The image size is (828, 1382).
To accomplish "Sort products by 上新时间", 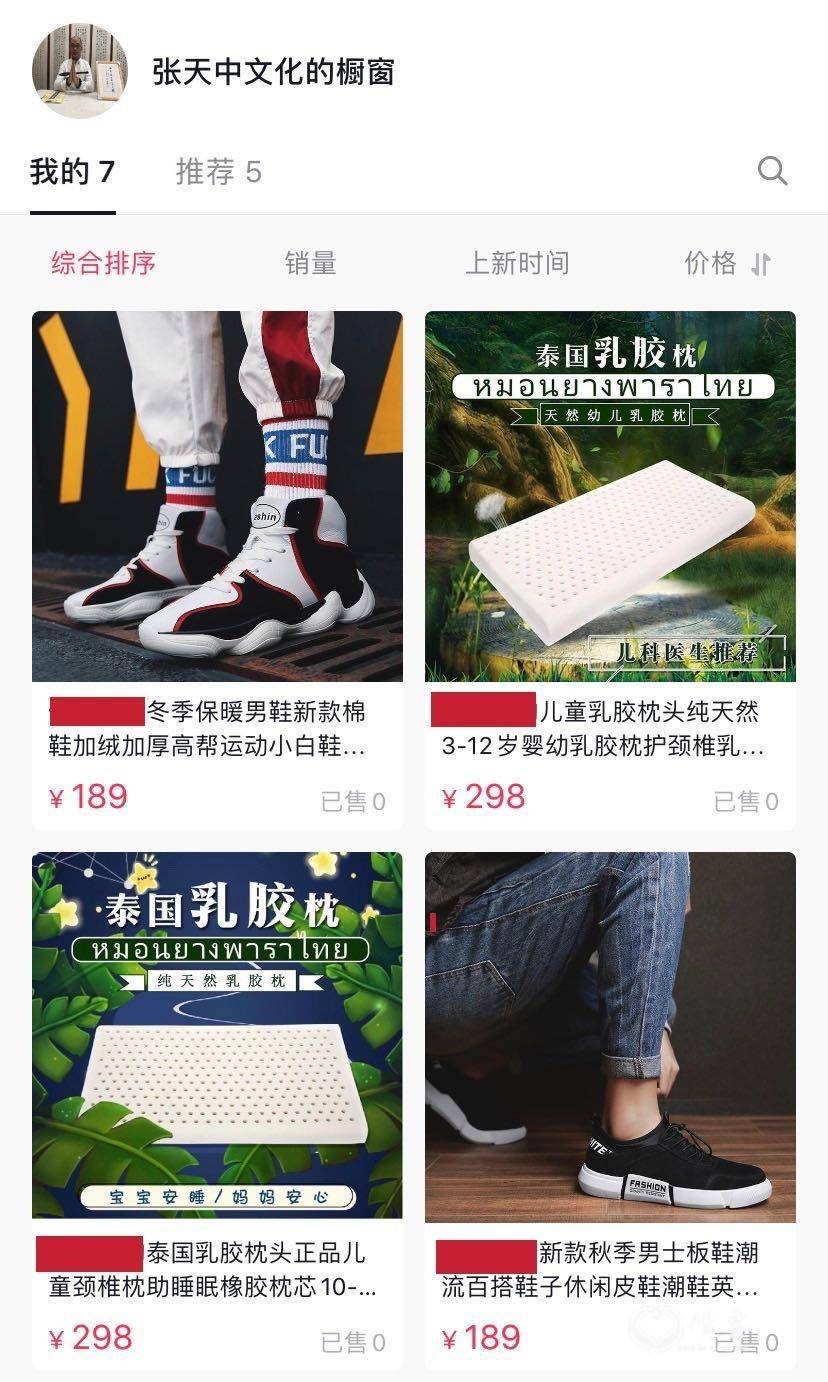I will coord(517,263).
